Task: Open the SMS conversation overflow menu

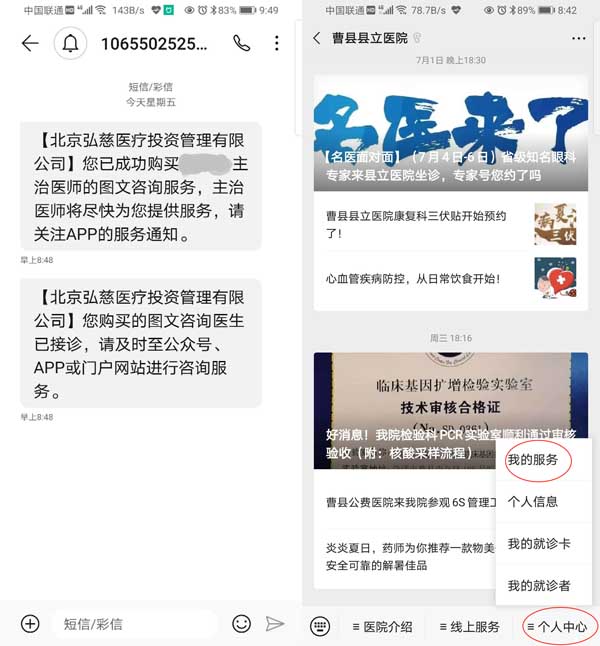Action: coord(277,43)
